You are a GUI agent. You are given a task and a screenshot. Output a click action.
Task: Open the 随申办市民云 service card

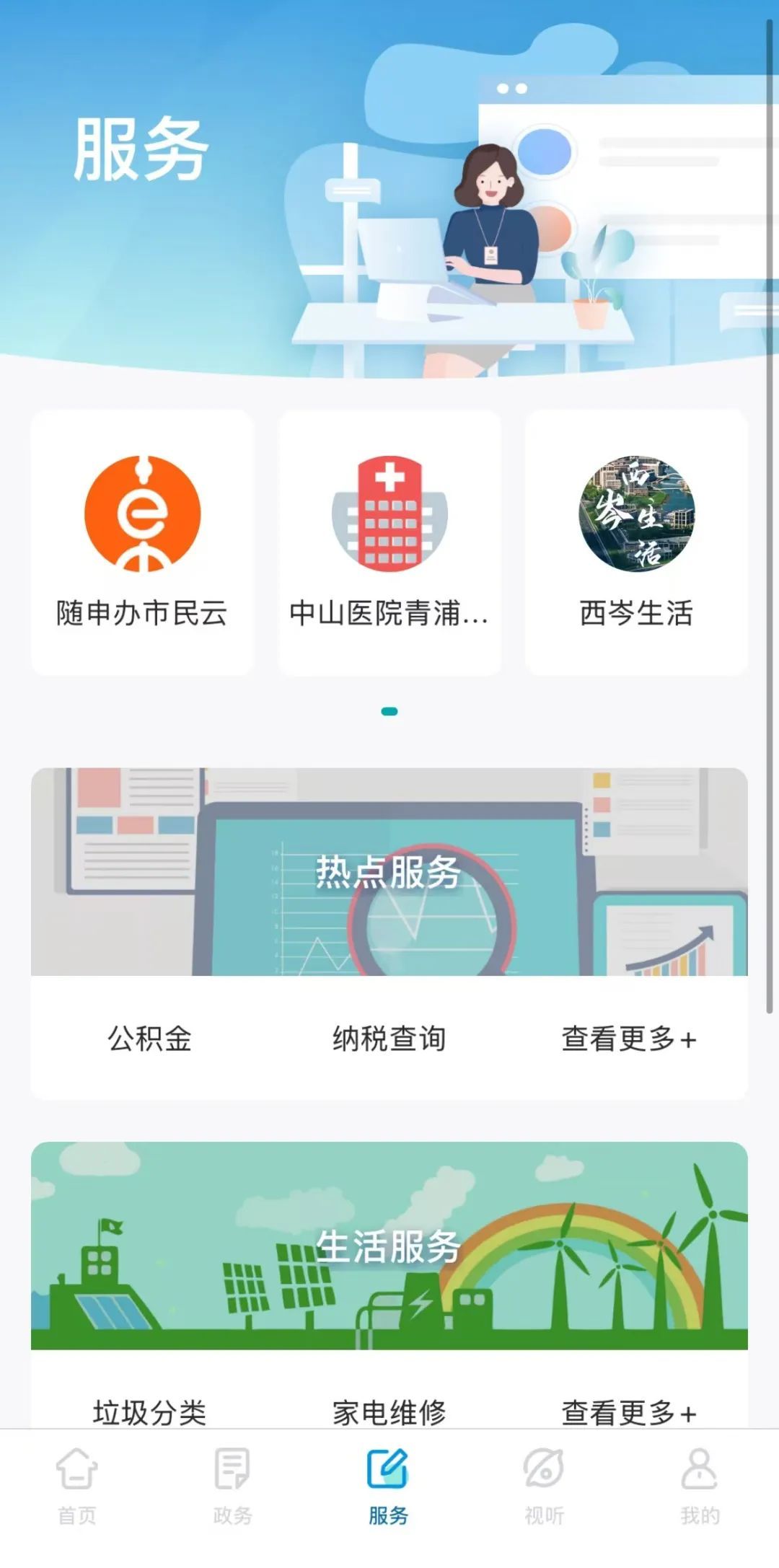tap(142, 542)
